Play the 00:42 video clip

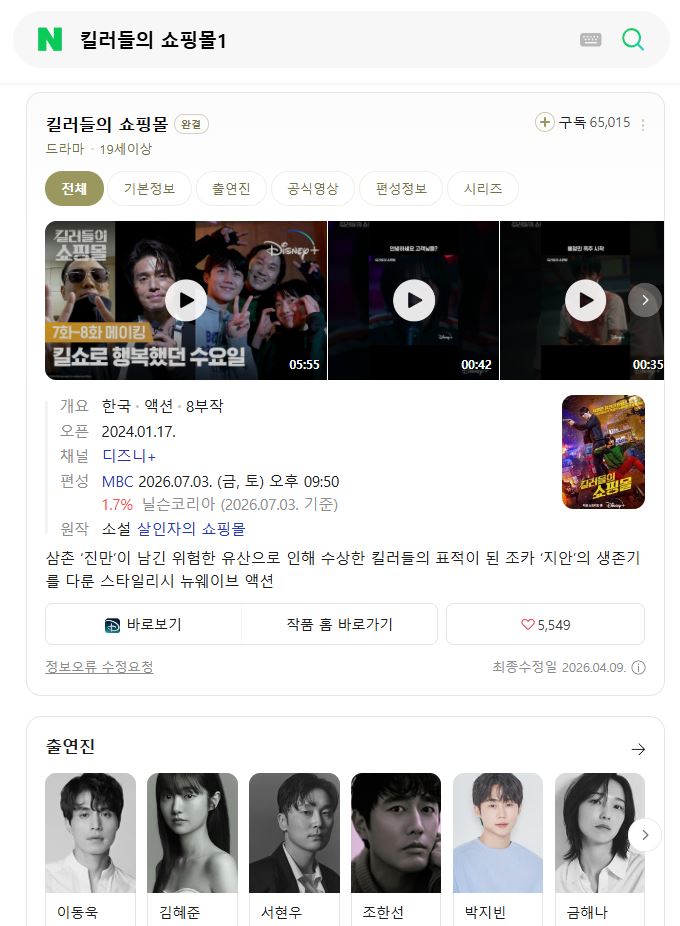tap(414, 301)
